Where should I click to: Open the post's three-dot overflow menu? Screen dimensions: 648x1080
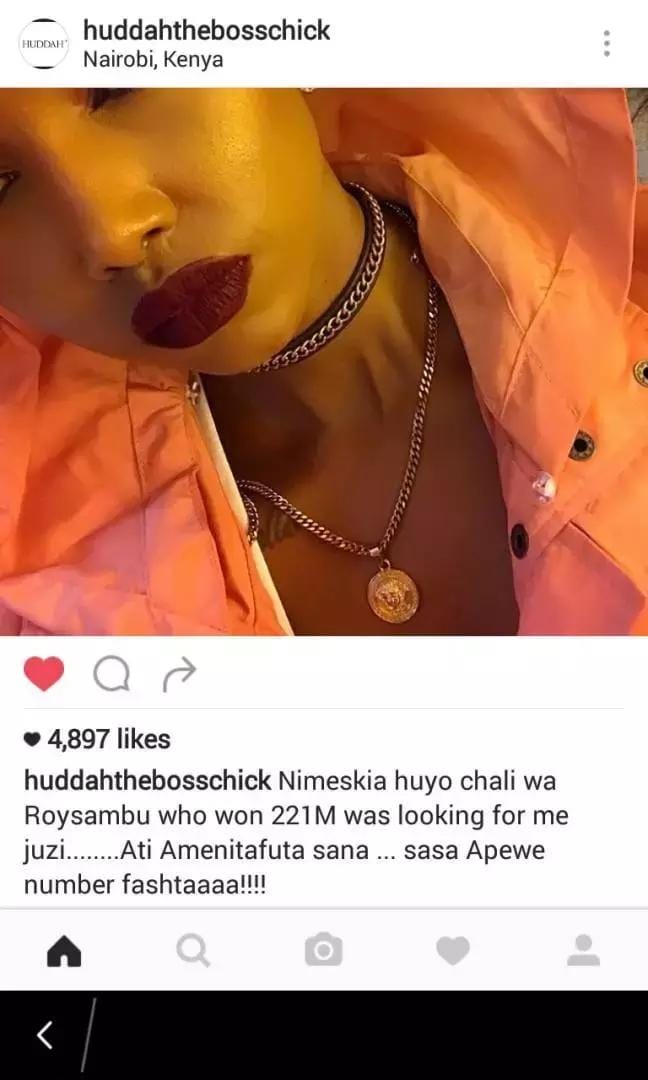[x=606, y=43]
